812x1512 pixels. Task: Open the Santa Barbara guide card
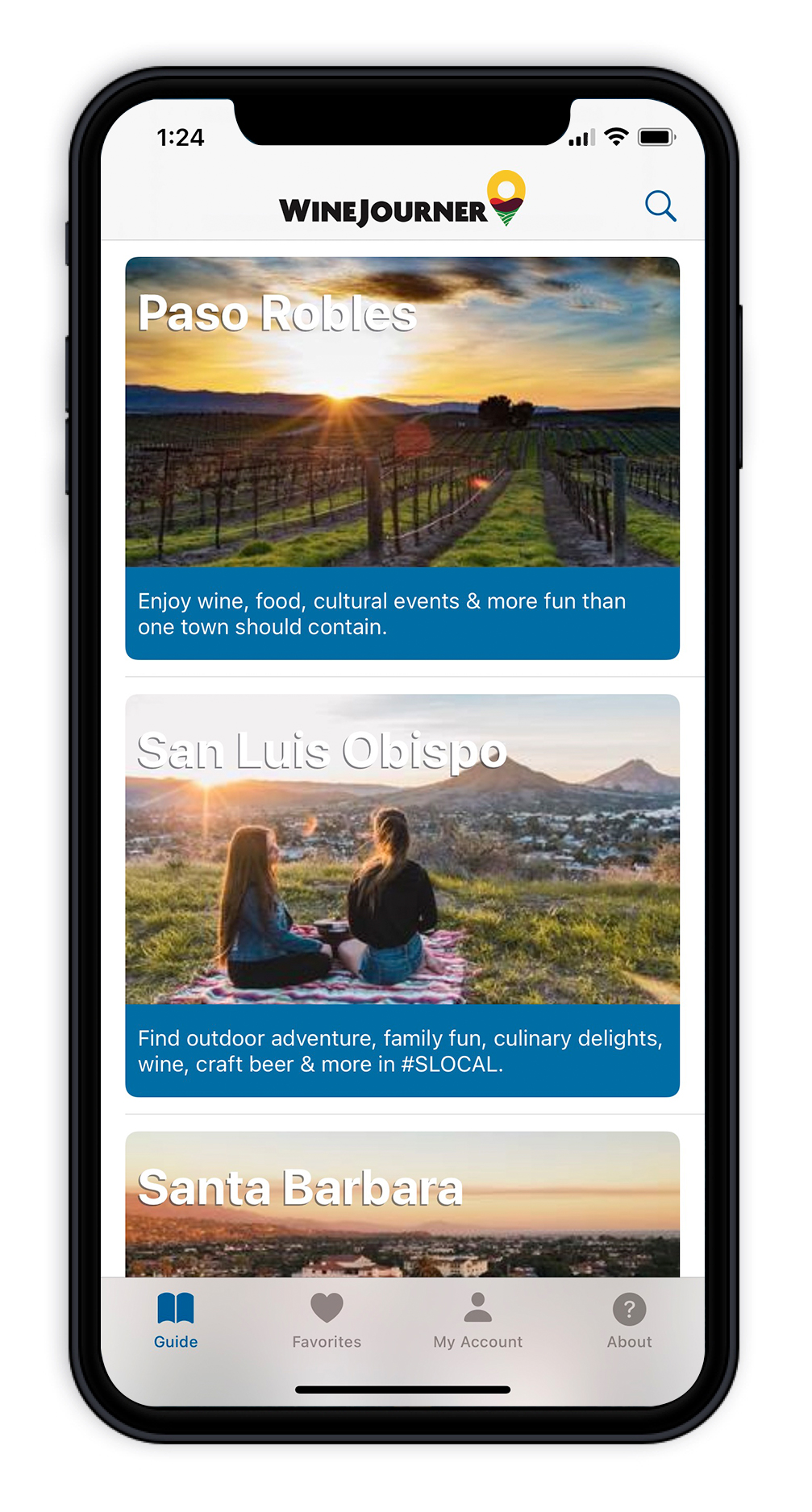(402, 1203)
